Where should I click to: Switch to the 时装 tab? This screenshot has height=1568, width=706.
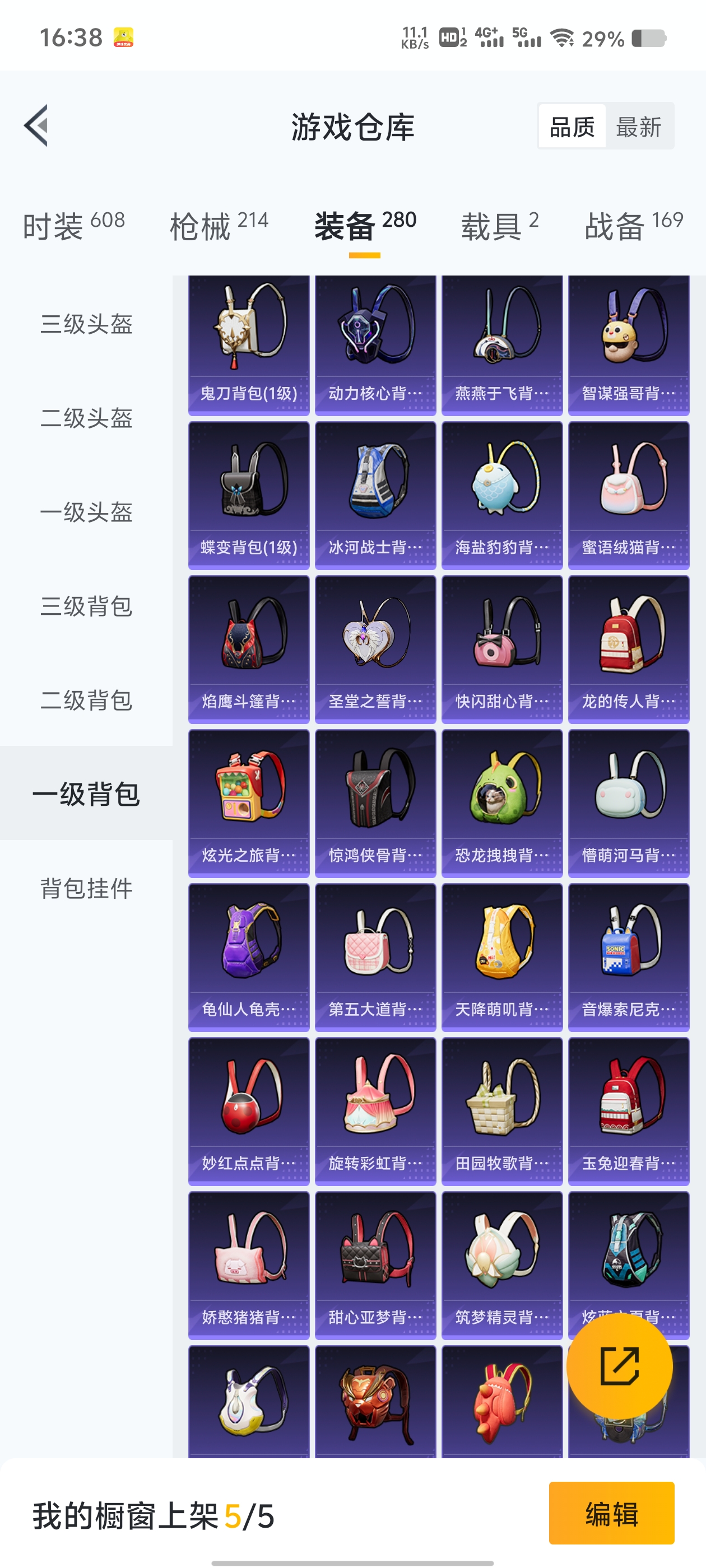click(x=74, y=226)
